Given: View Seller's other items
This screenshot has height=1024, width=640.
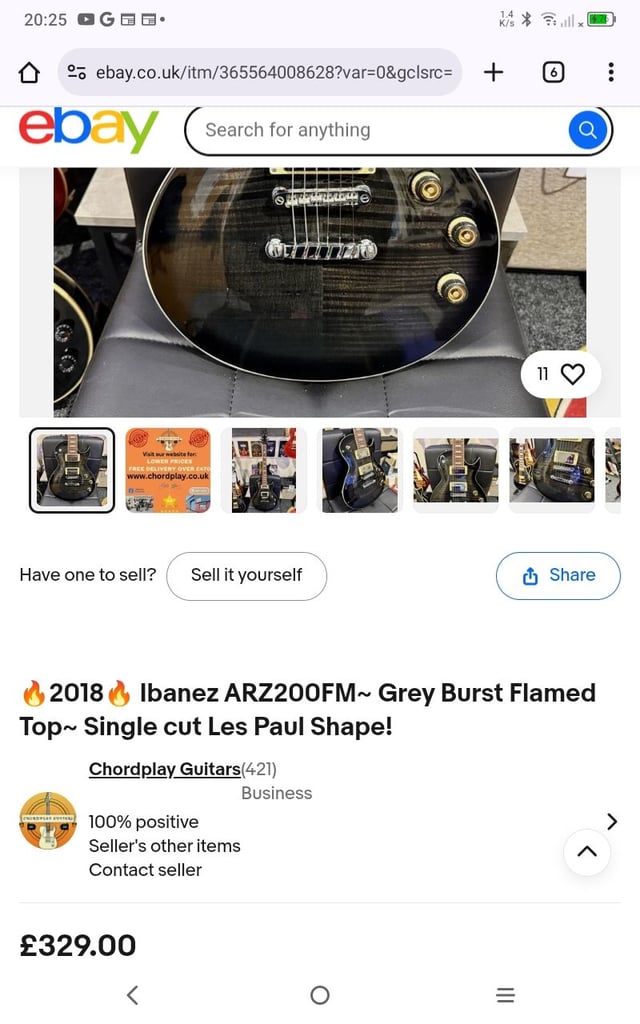Looking at the screenshot, I should coord(165,846).
